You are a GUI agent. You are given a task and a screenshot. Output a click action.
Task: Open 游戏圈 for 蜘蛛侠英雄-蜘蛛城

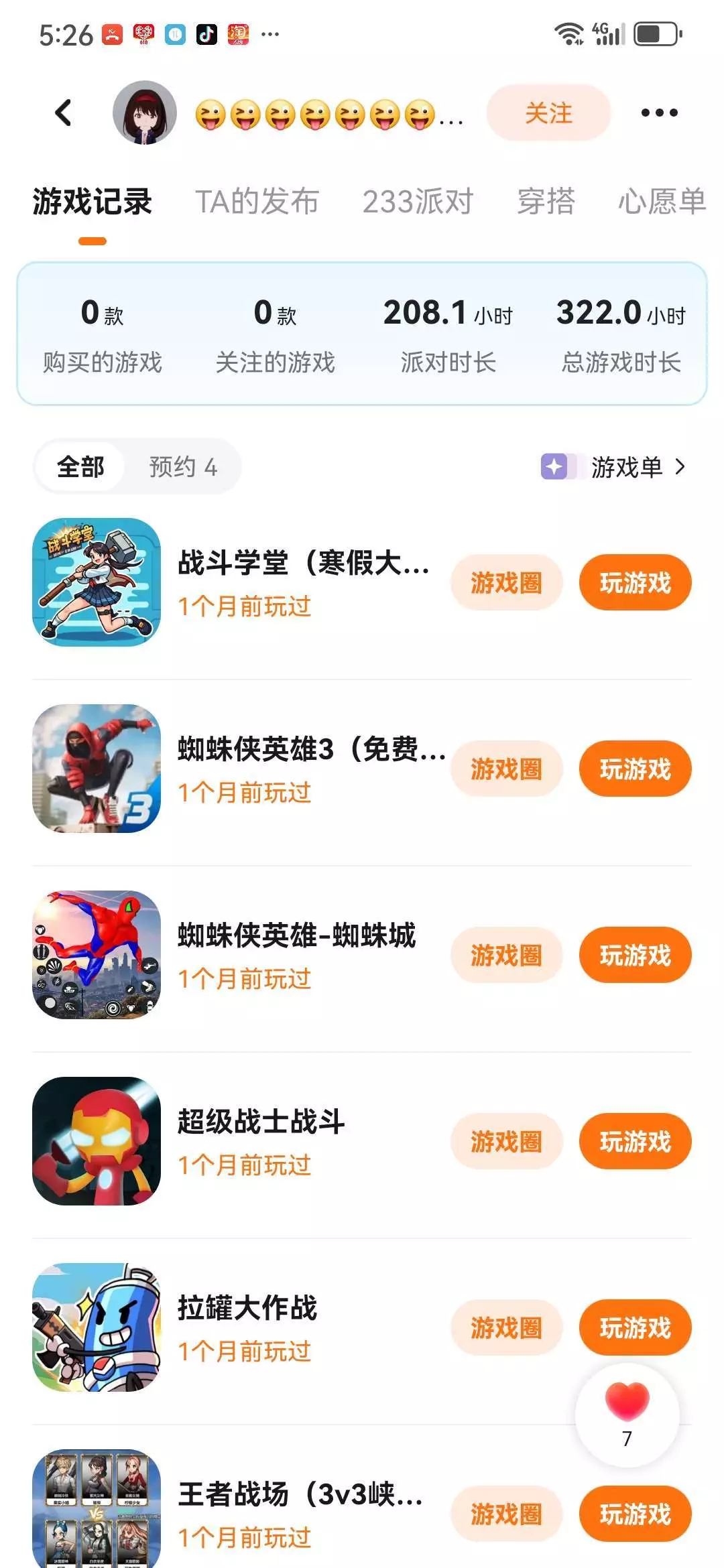506,956
